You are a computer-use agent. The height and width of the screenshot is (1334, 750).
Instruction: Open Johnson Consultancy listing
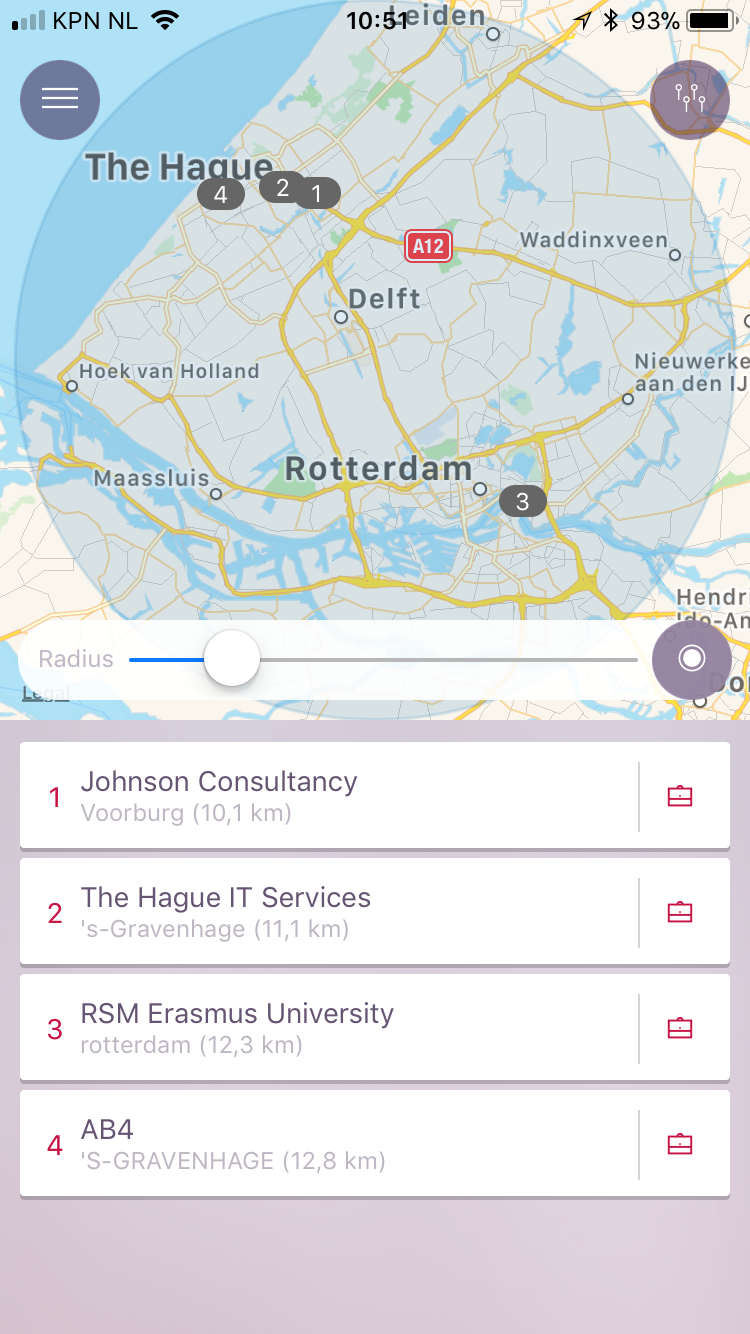point(330,796)
